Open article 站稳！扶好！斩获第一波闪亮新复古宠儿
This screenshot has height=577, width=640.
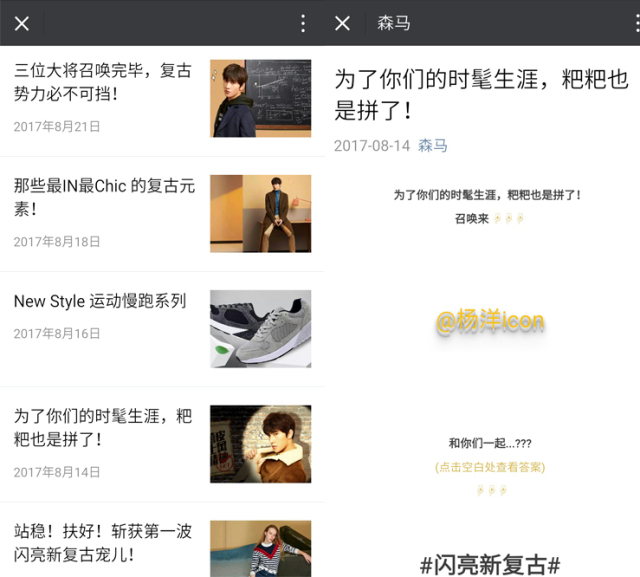click(x=103, y=542)
